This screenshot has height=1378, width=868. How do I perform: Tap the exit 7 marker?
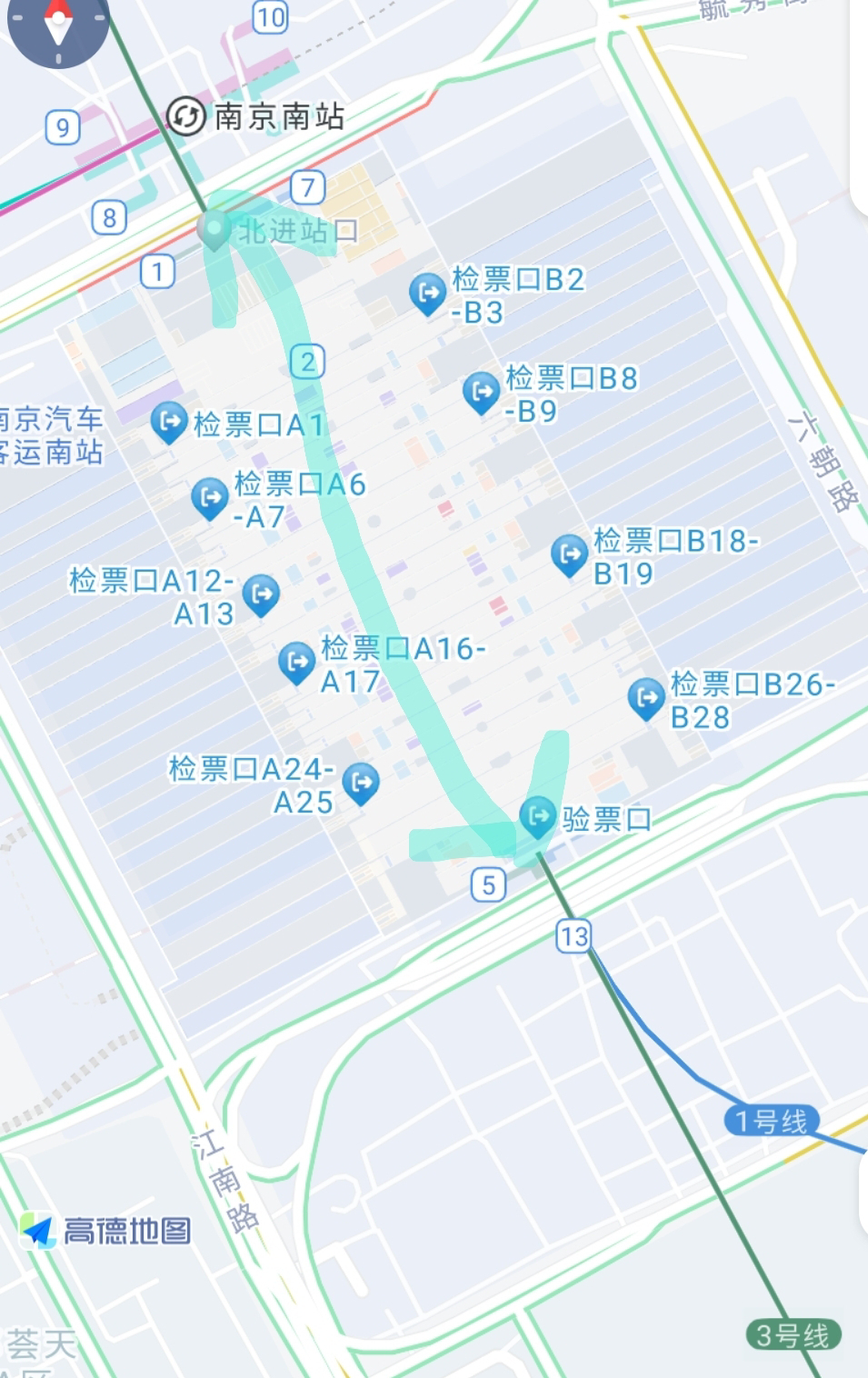[308, 187]
